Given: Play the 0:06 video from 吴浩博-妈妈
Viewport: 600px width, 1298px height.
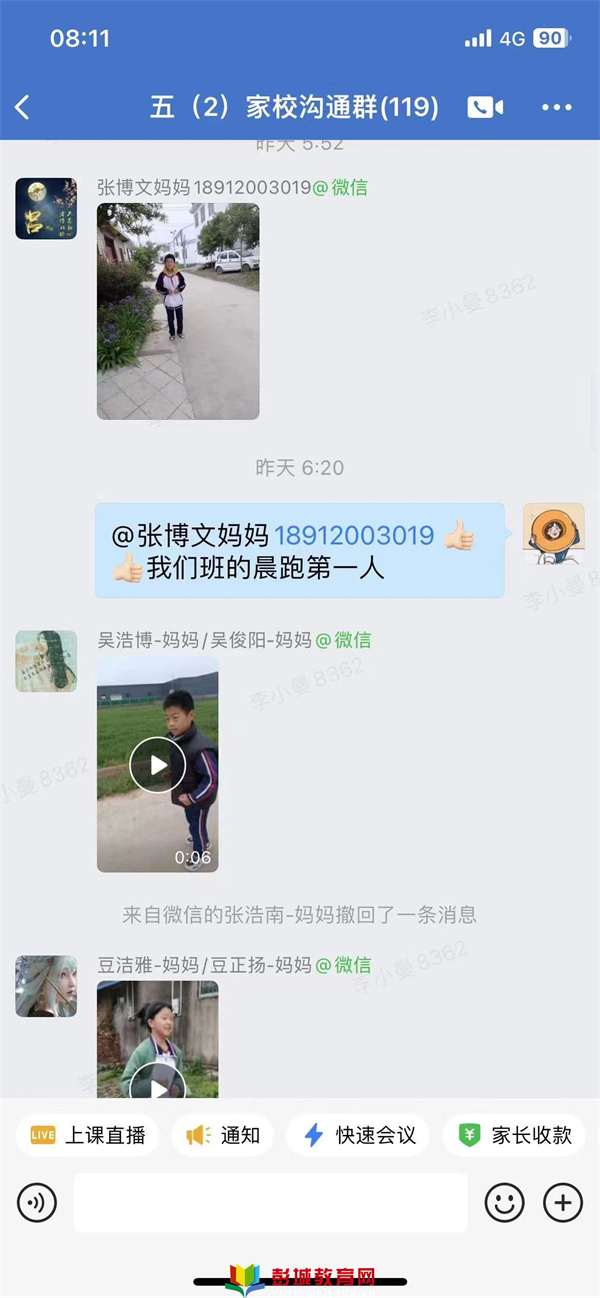Looking at the screenshot, I should [158, 765].
